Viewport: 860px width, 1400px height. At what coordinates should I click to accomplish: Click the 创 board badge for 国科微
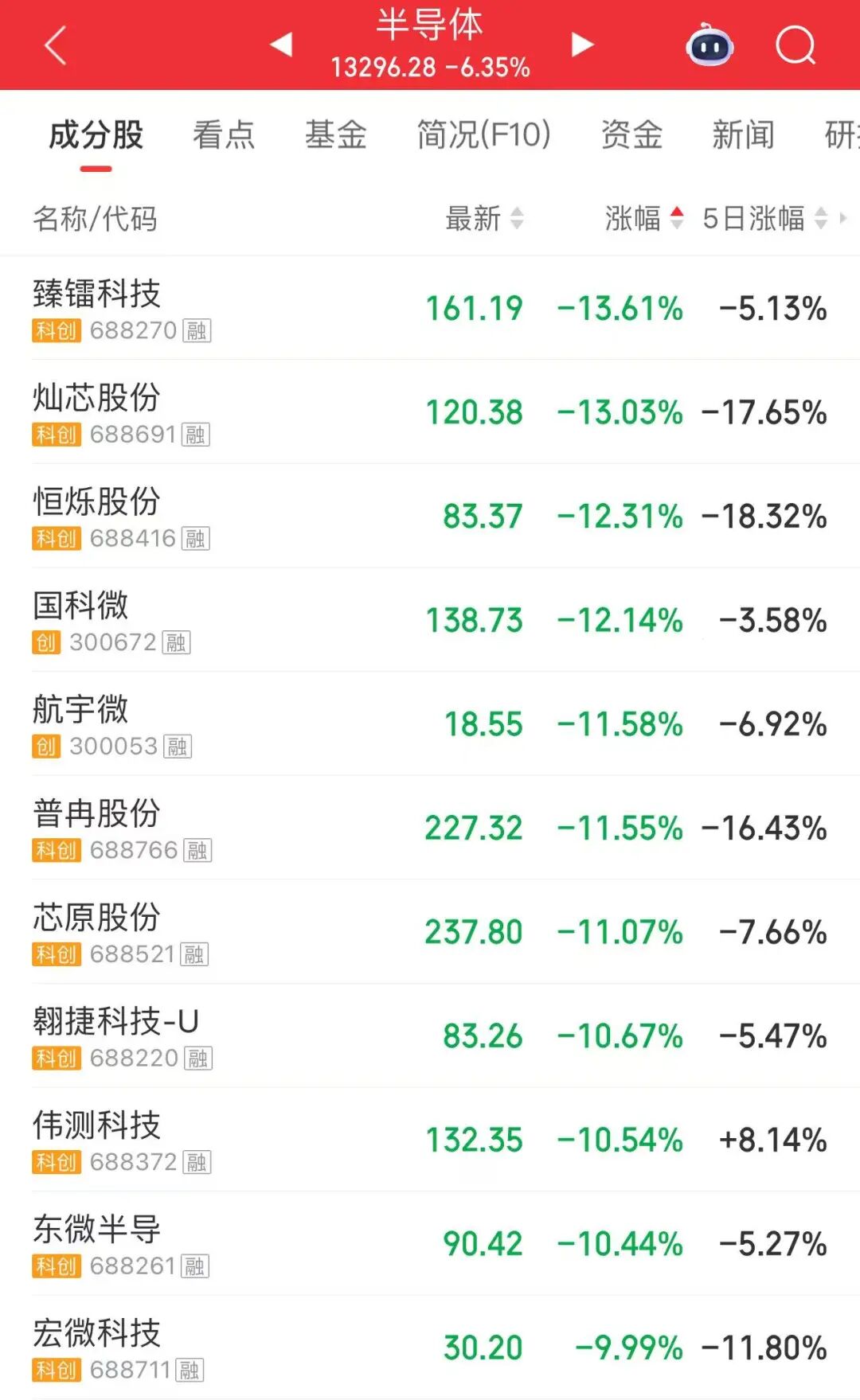(46, 642)
